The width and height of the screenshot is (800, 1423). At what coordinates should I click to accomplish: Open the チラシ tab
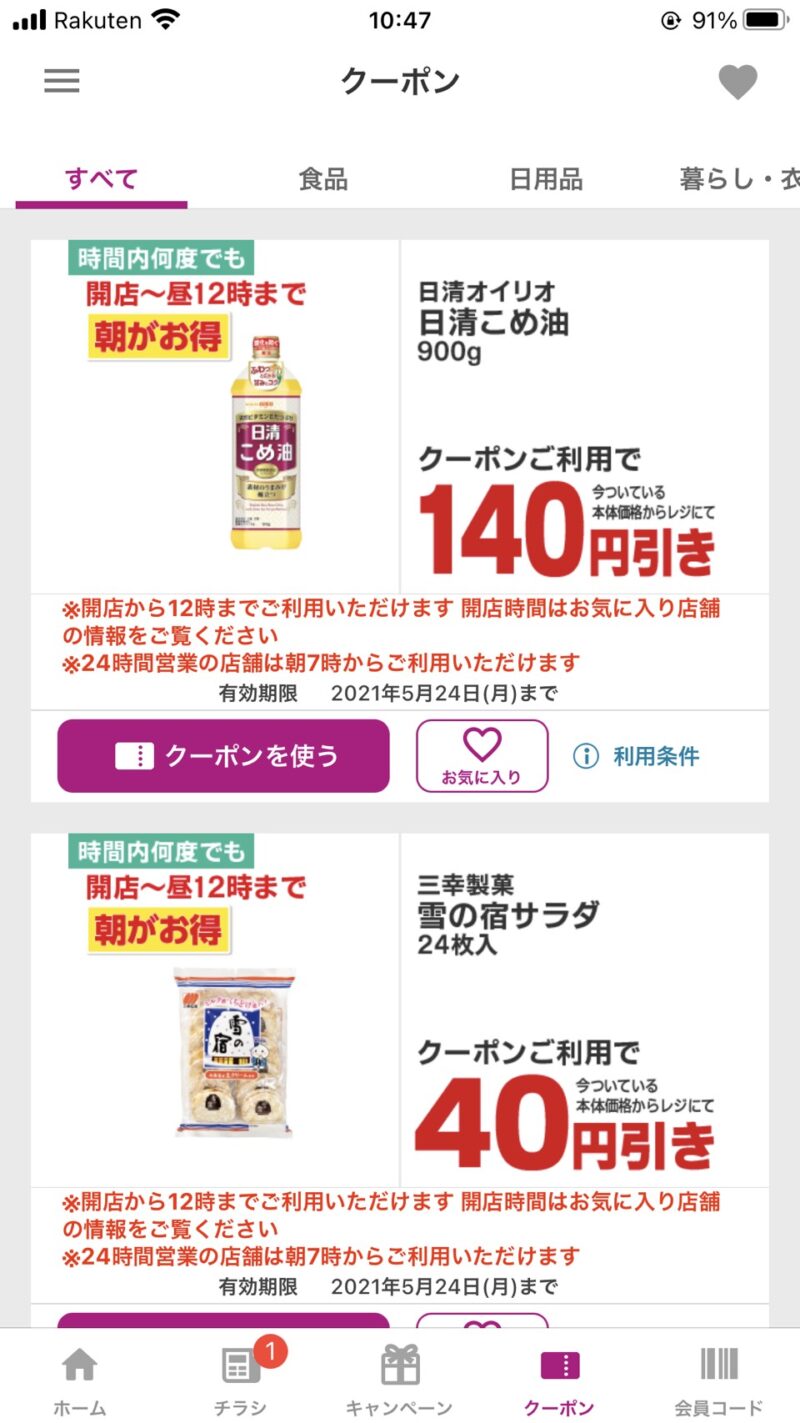click(240, 1380)
